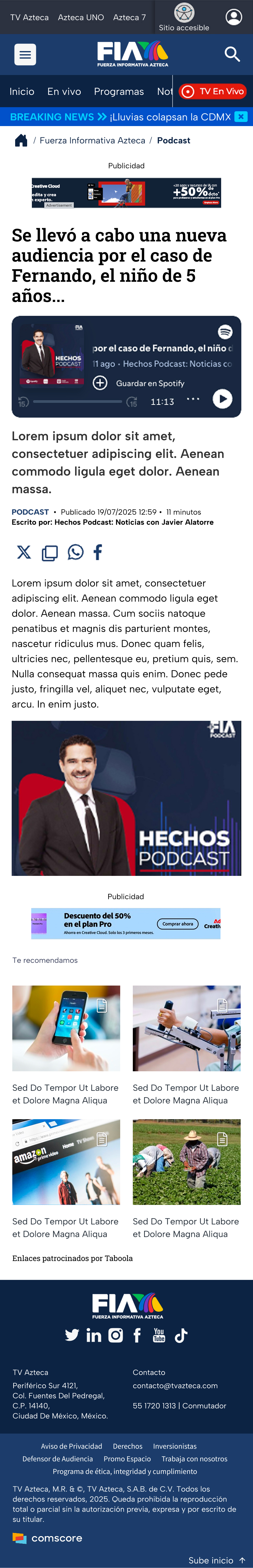Viewport: 253px width, 1568px height.
Task: Copy the article link
Action: tap(50, 553)
